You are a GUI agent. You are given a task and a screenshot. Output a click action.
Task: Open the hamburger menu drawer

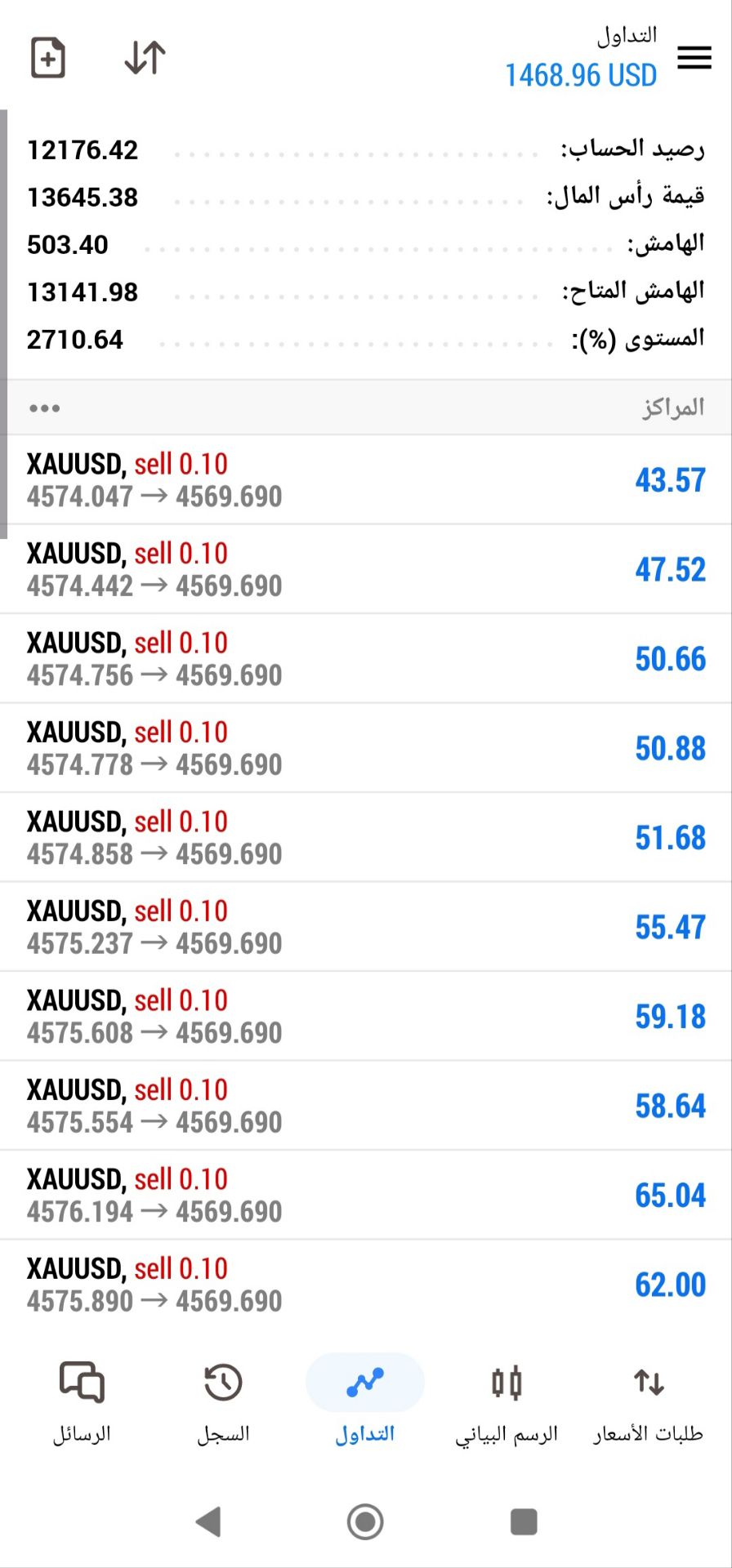coord(694,58)
